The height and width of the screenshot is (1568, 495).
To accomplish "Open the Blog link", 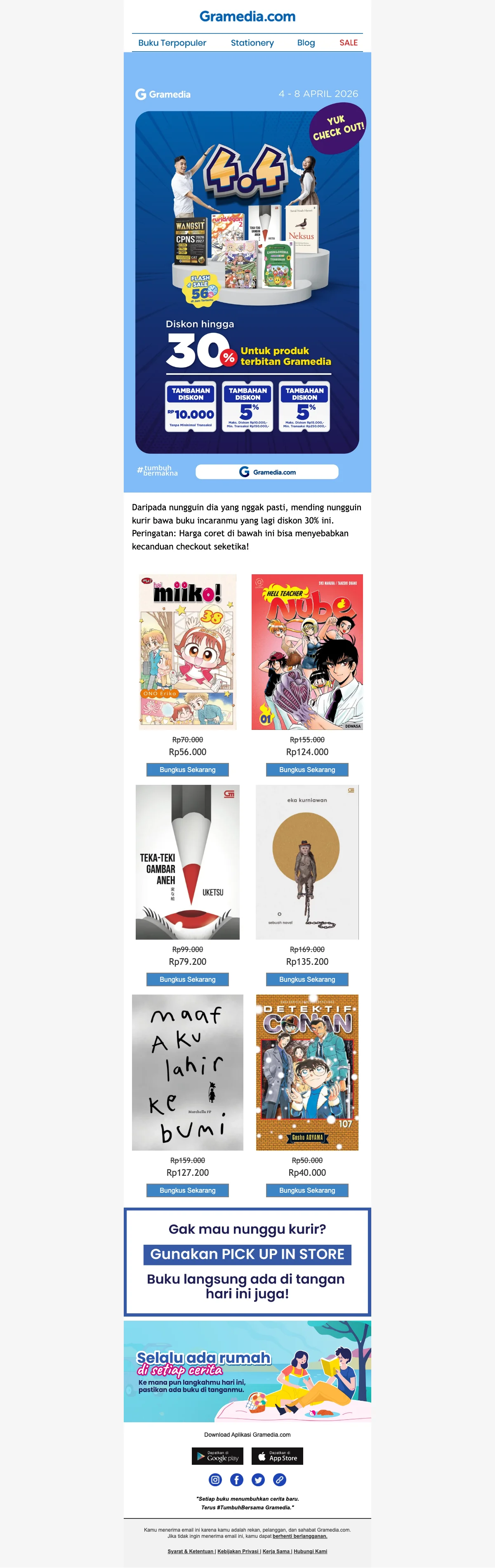I will 306,43.
